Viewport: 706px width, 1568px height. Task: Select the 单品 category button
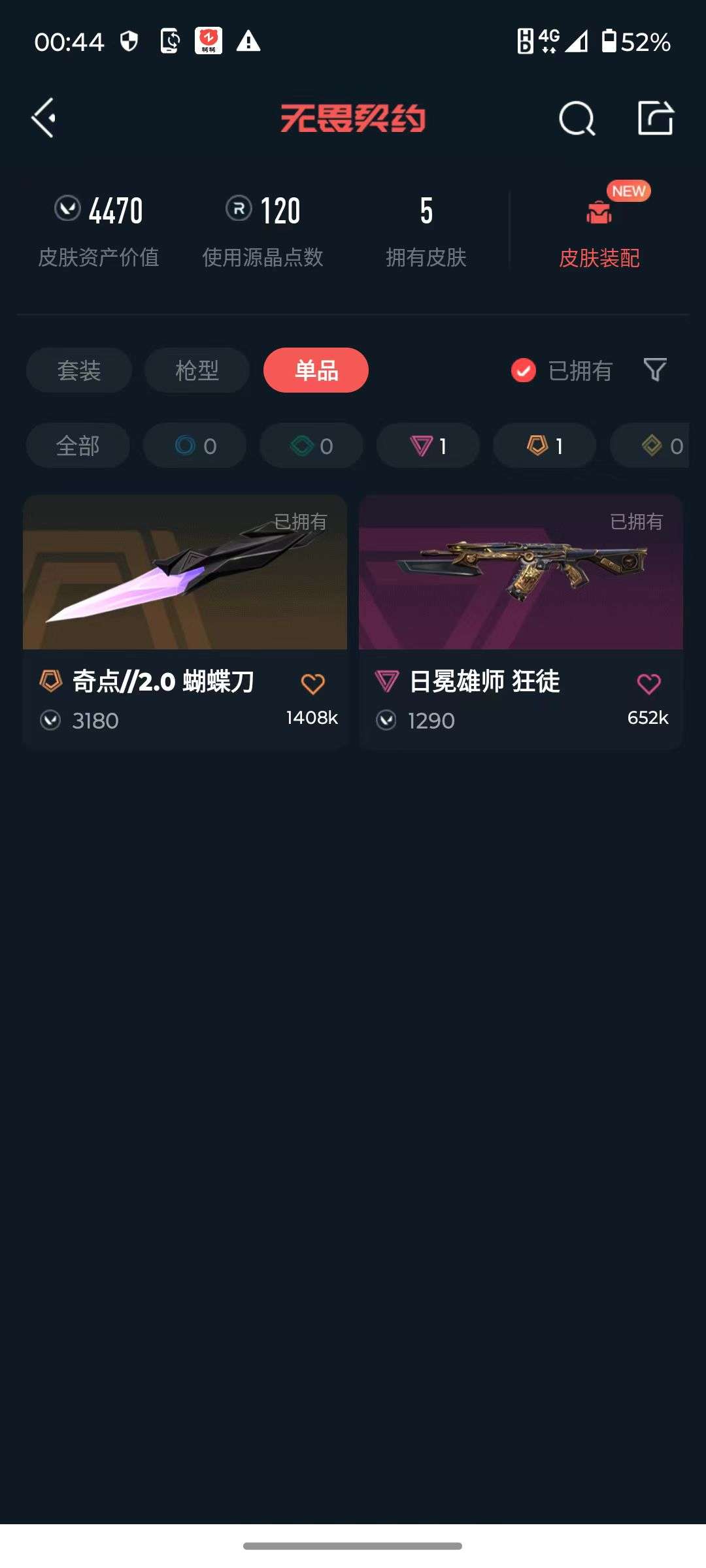tap(316, 370)
